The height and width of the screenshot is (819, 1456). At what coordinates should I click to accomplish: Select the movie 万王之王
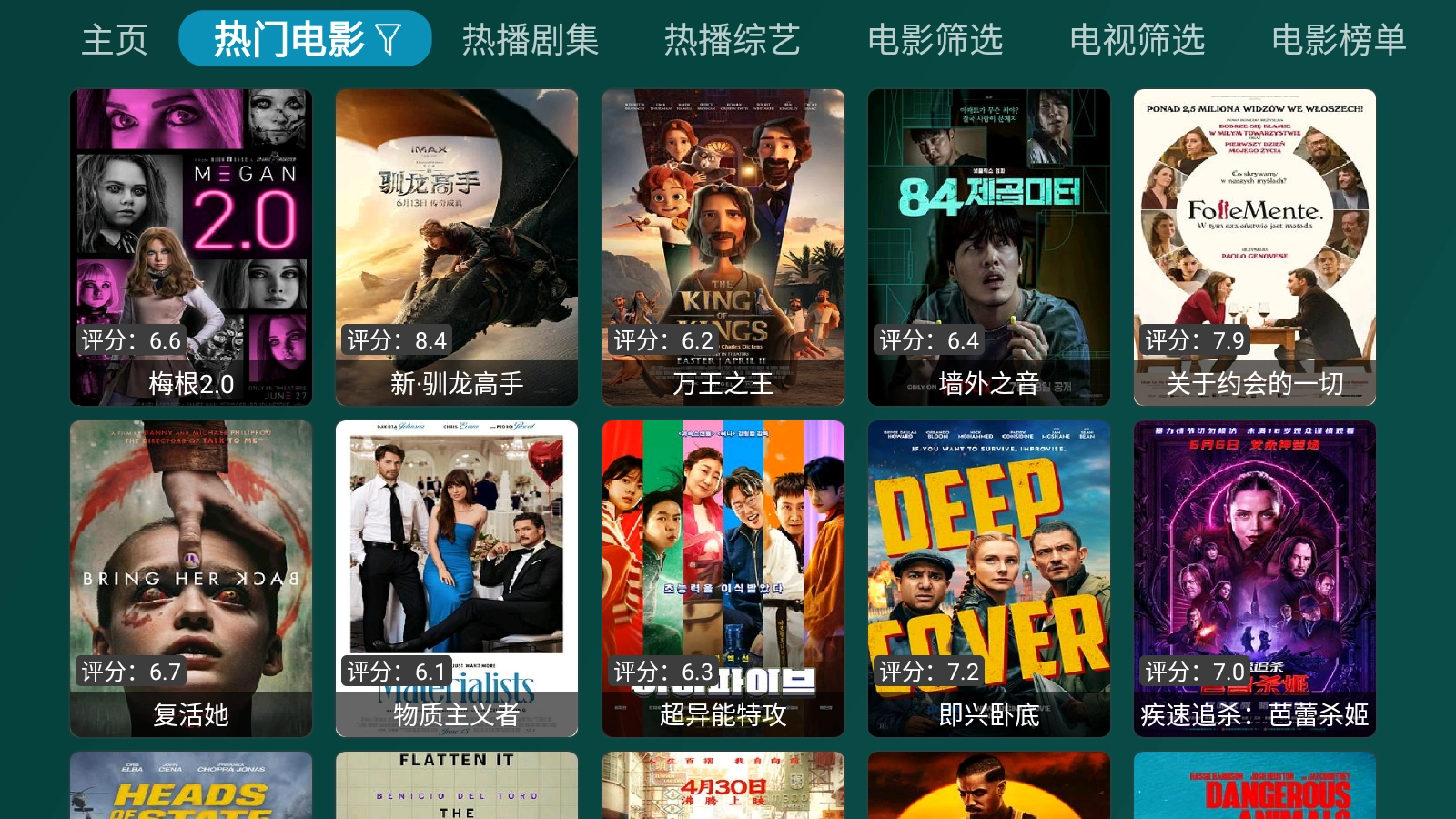pyautogui.click(x=723, y=247)
